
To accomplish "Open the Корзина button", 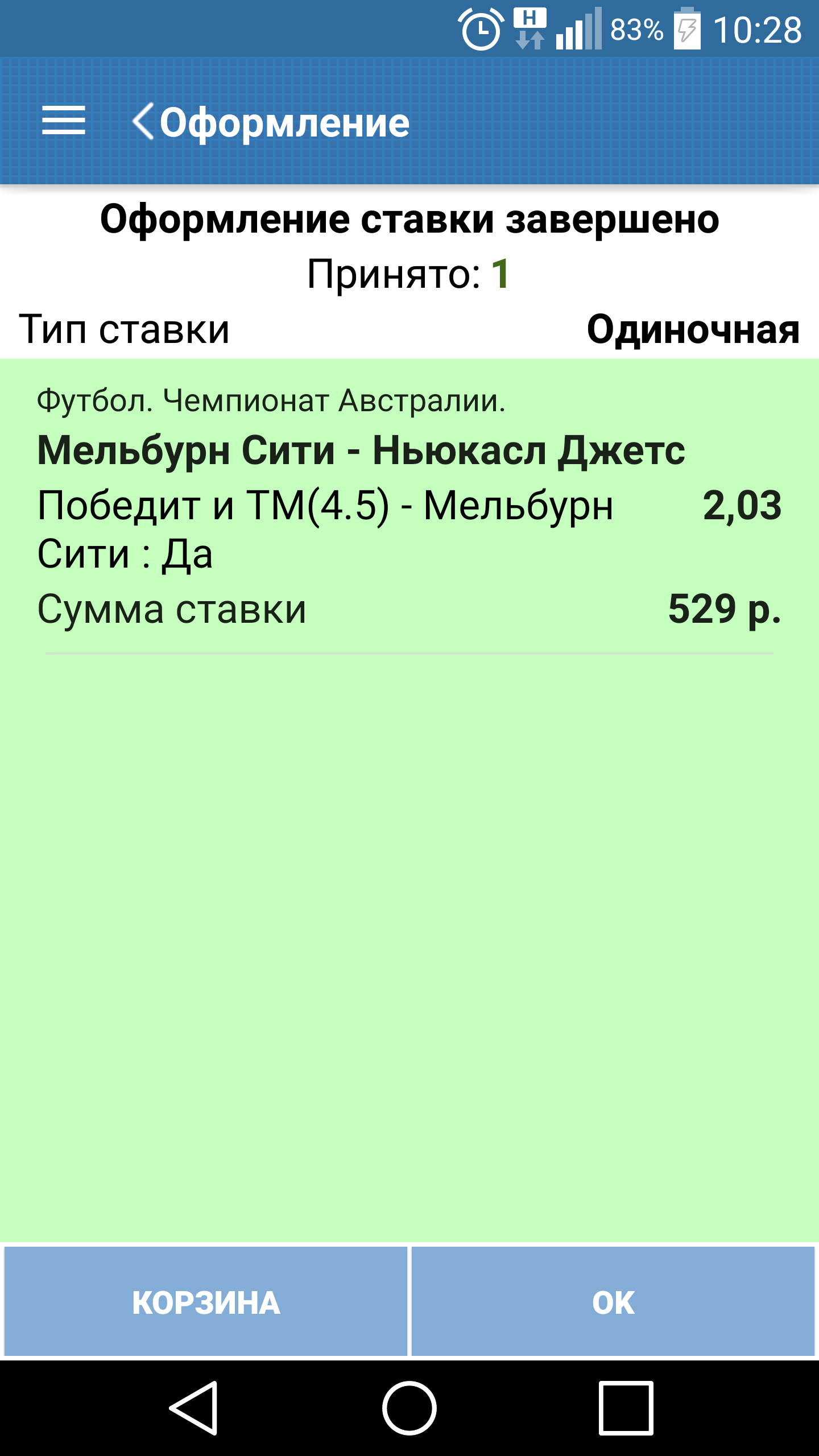I will point(206,1302).
